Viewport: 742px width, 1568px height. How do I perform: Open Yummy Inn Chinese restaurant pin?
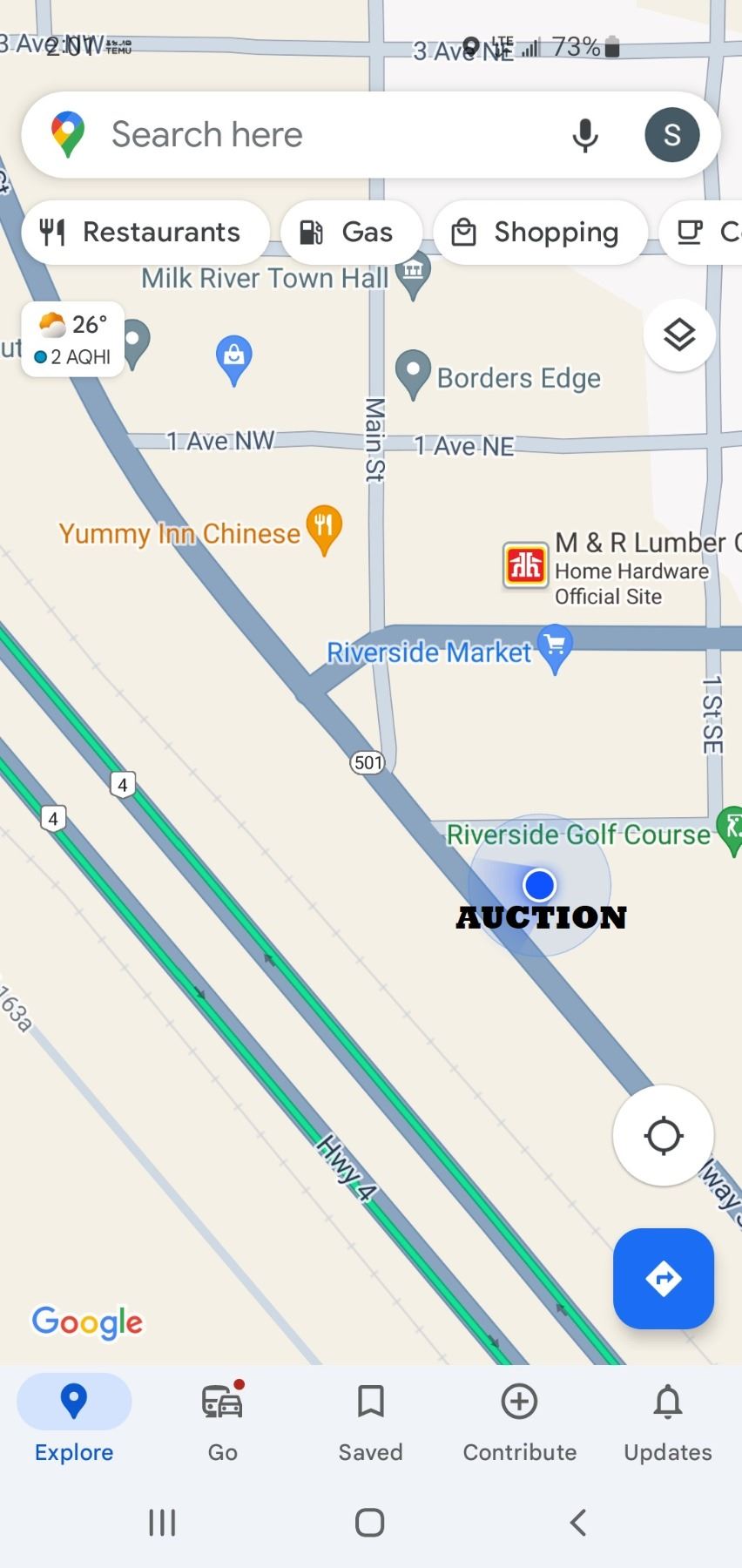[x=324, y=526]
